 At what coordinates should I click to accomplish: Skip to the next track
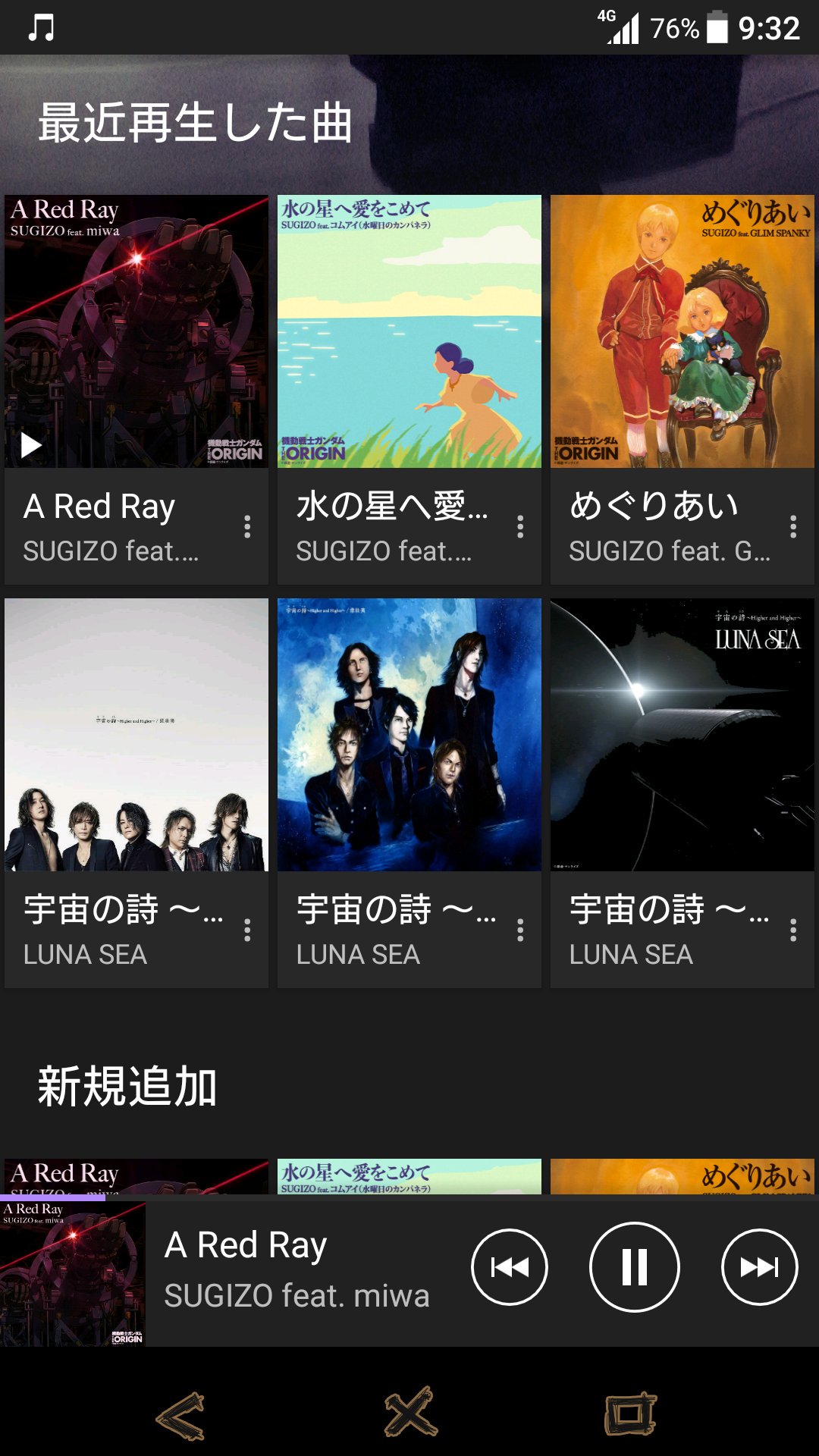pyautogui.click(x=759, y=1266)
